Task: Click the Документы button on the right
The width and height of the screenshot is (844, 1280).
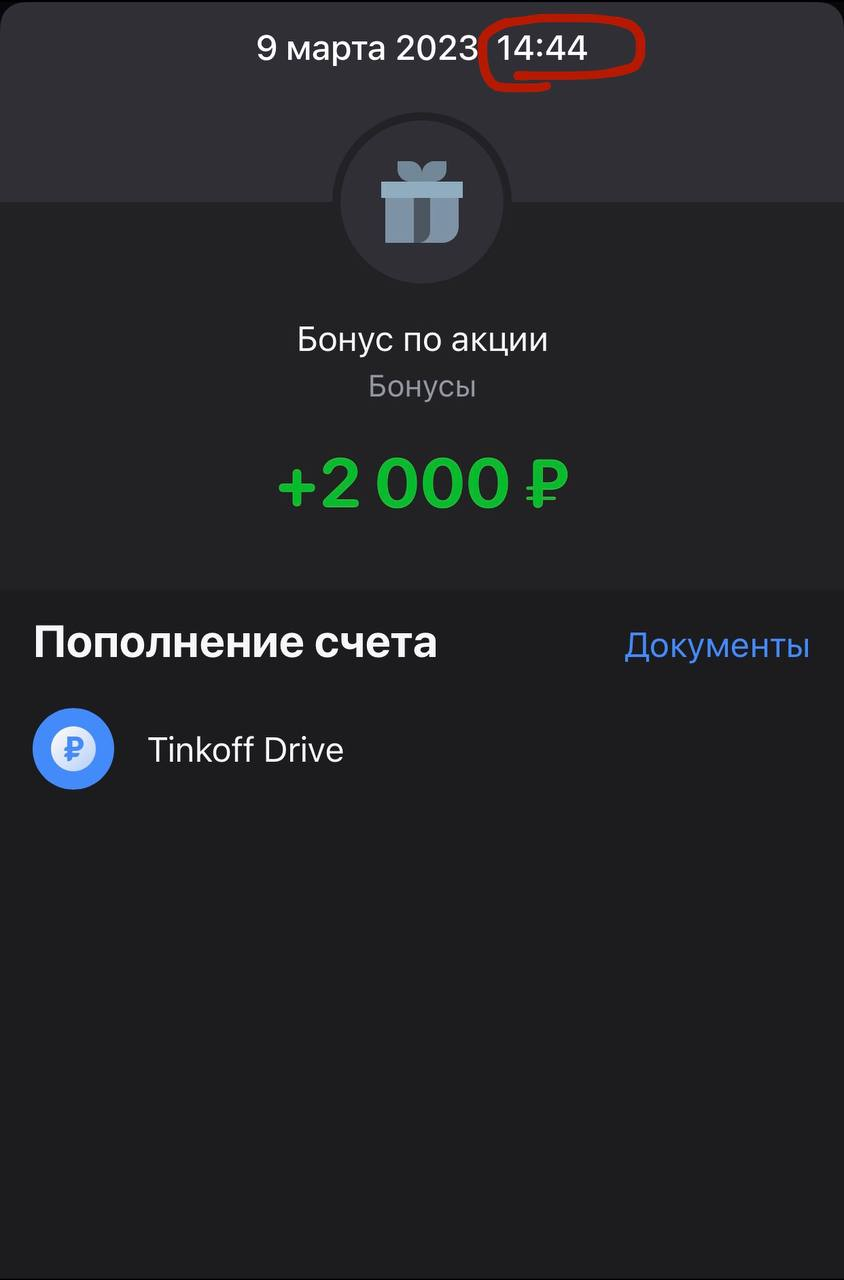Action: coord(716,645)
